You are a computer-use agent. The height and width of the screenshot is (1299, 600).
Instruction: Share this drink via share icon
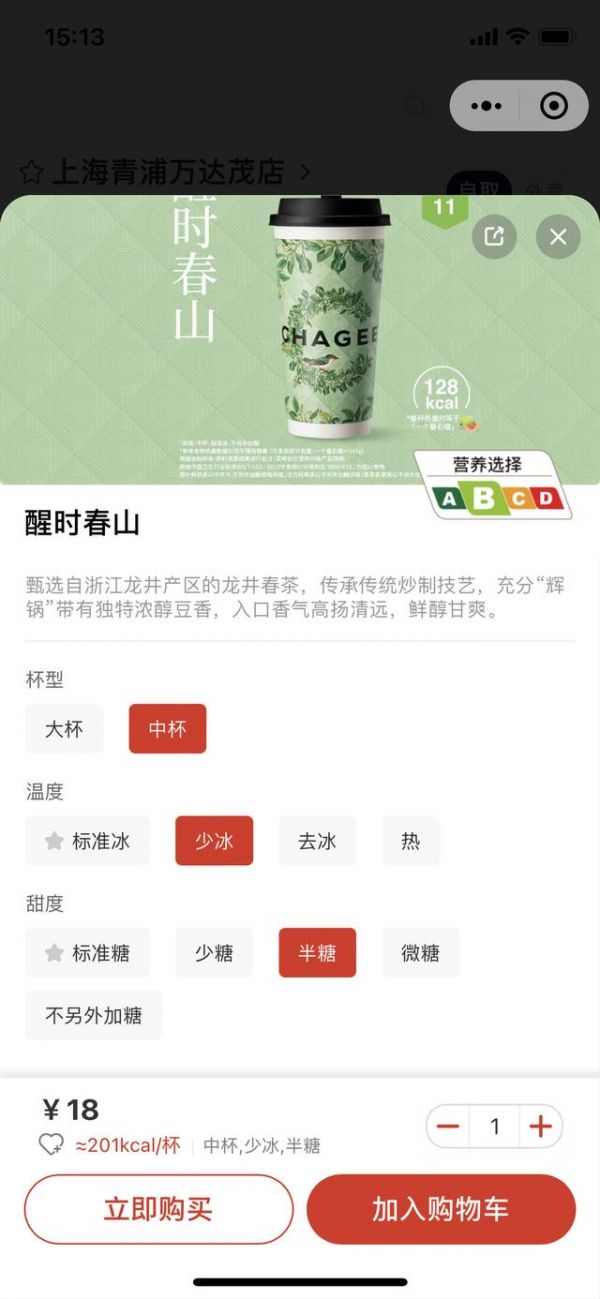(494, 237)
